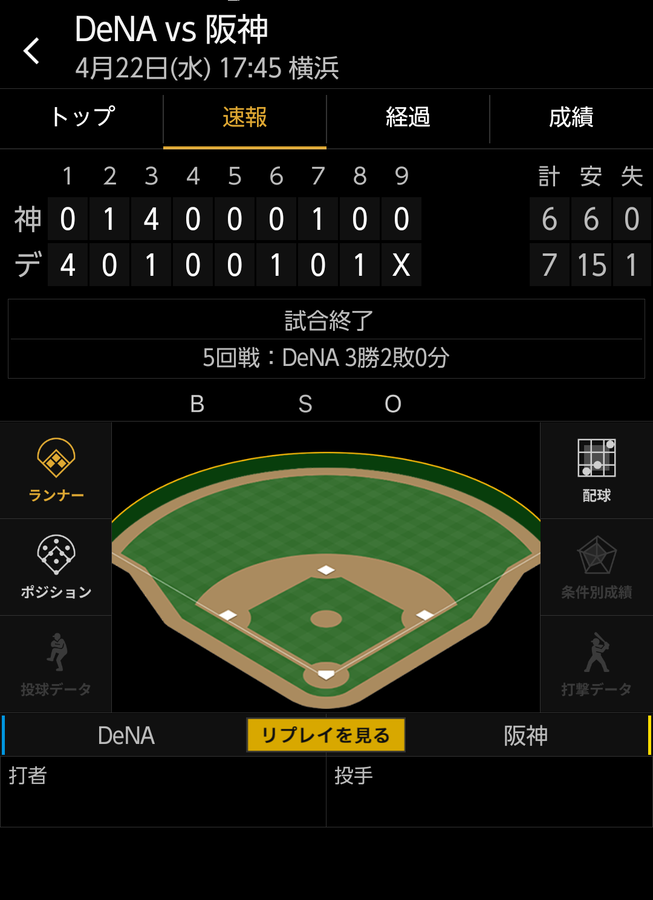The width and height of the screenshot is (653, 900).
Task: Tap リプレイを見る button
Action: [326, 735]
